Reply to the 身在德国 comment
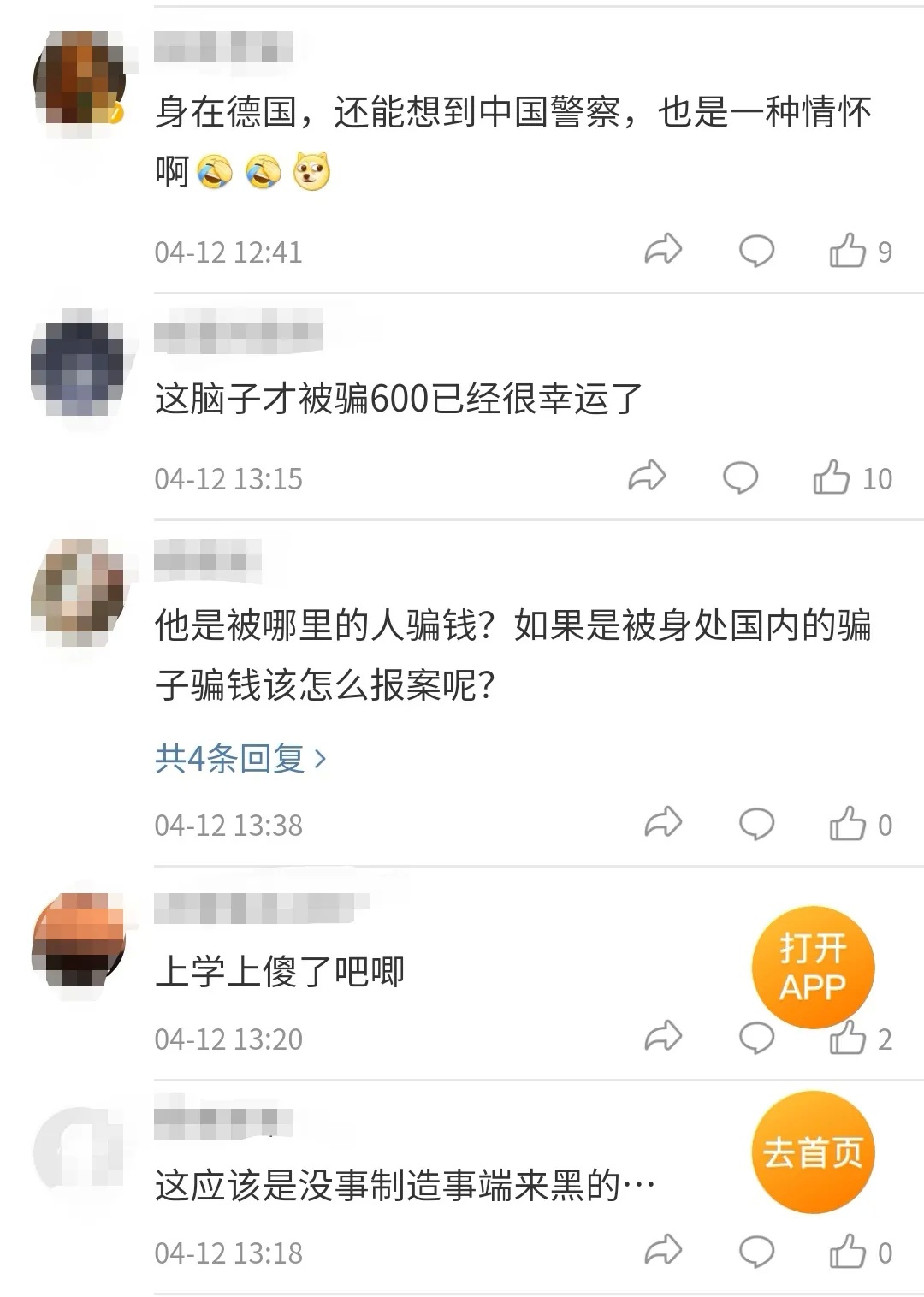Viewport: 924px width, 1297px height. pyautogui.click(x=756, y=251)
